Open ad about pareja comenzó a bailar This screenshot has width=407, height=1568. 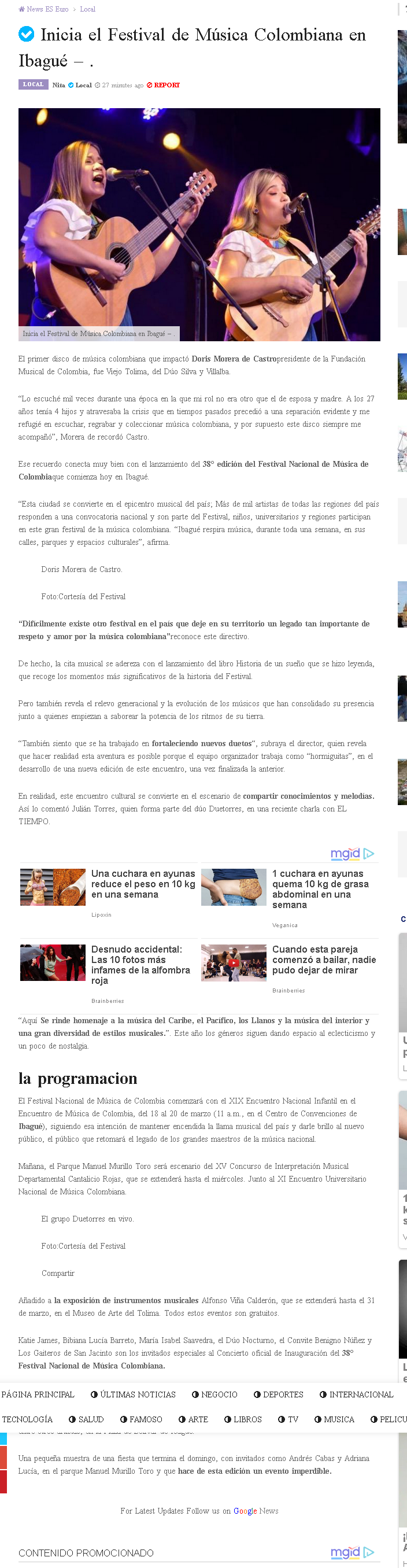(324, 960)
